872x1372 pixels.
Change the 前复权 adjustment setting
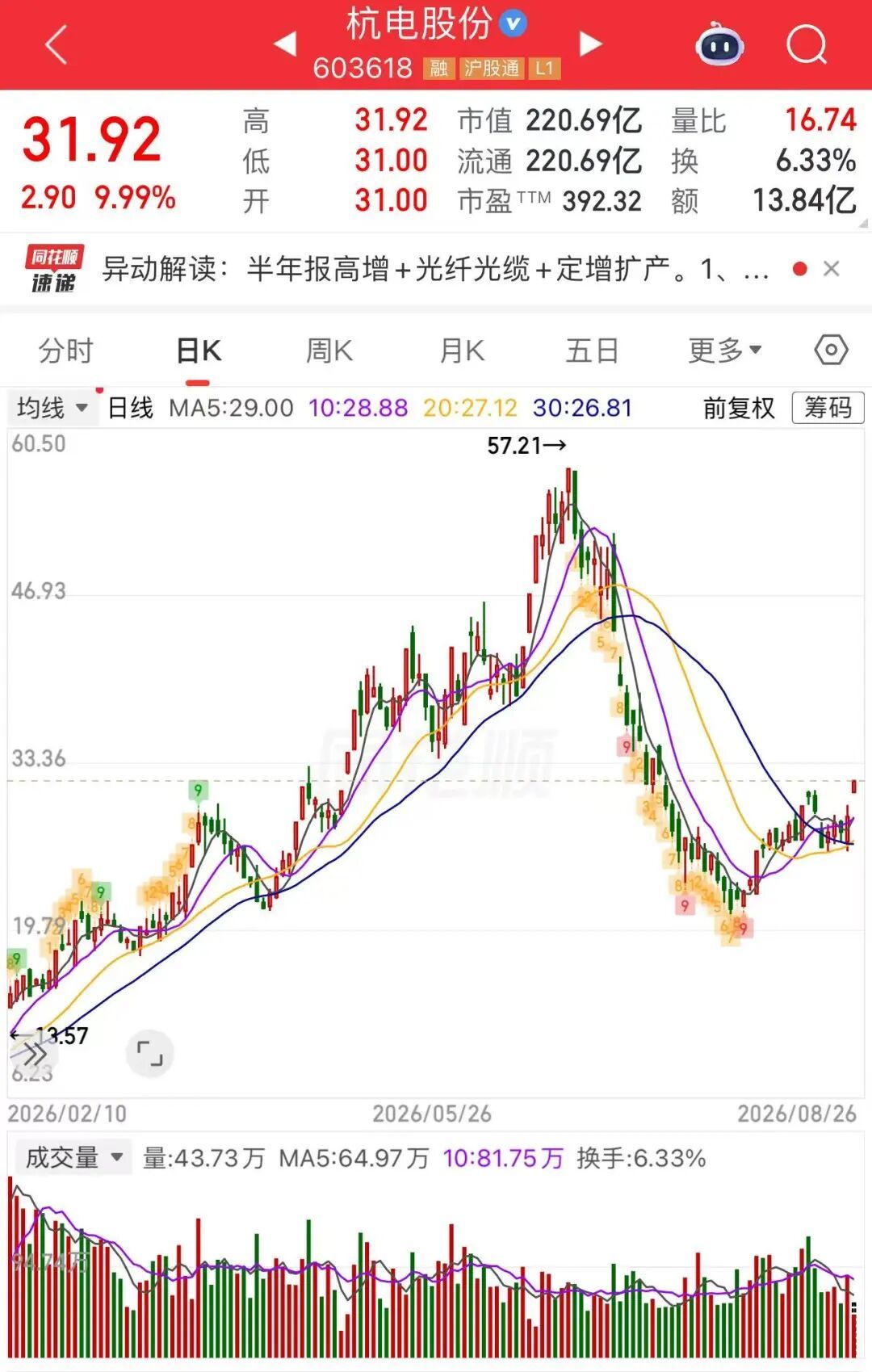(x=739, y=408)
